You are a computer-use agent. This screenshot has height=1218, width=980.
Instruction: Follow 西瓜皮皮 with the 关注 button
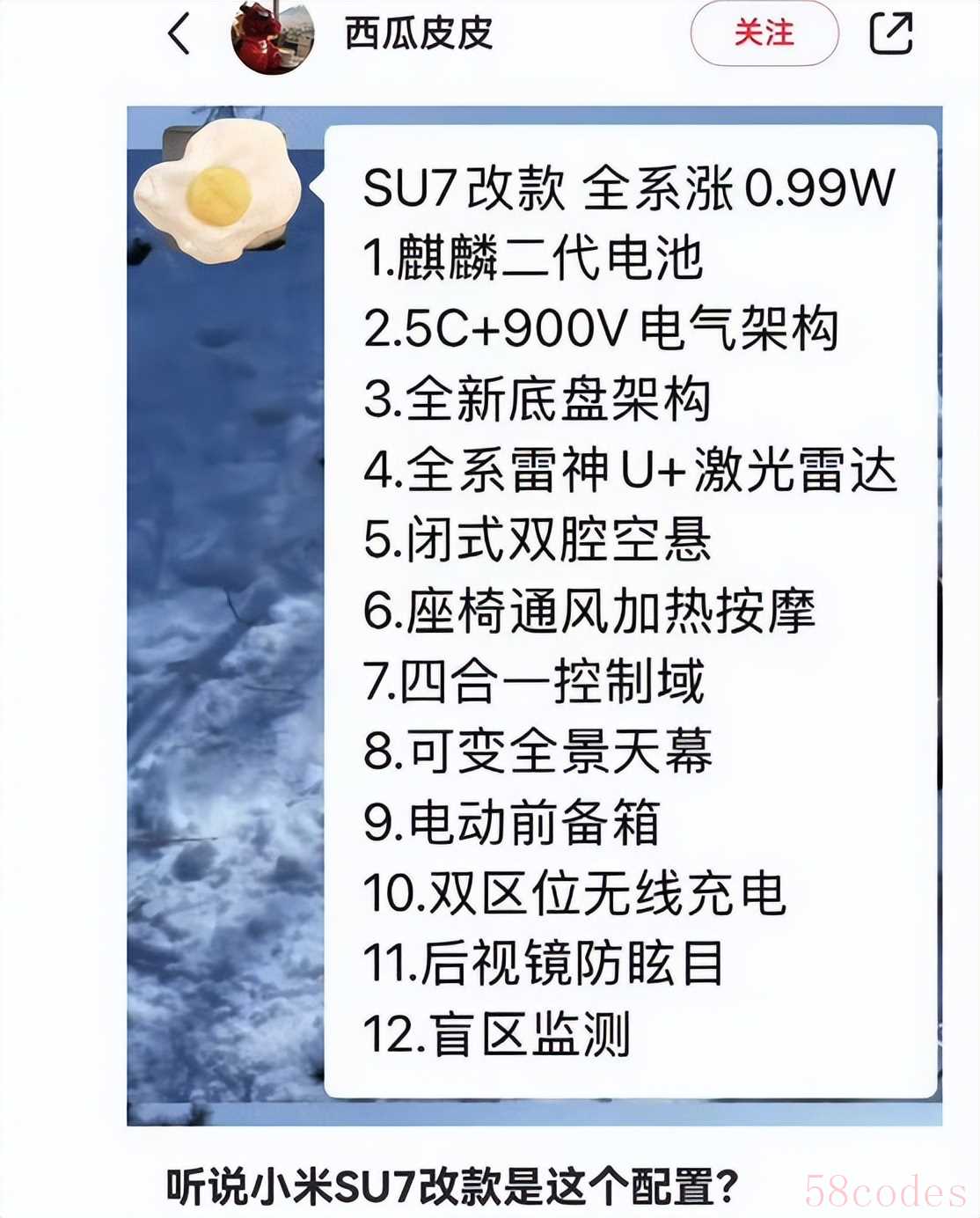764,33
